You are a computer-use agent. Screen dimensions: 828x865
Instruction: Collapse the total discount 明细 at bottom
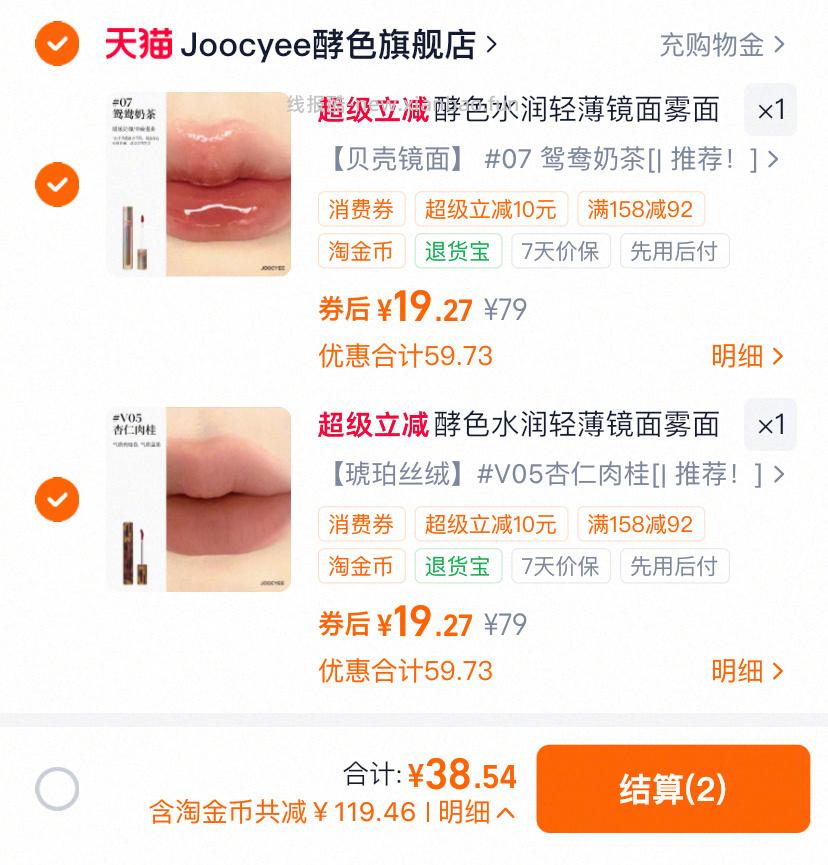tap(477, 812)
